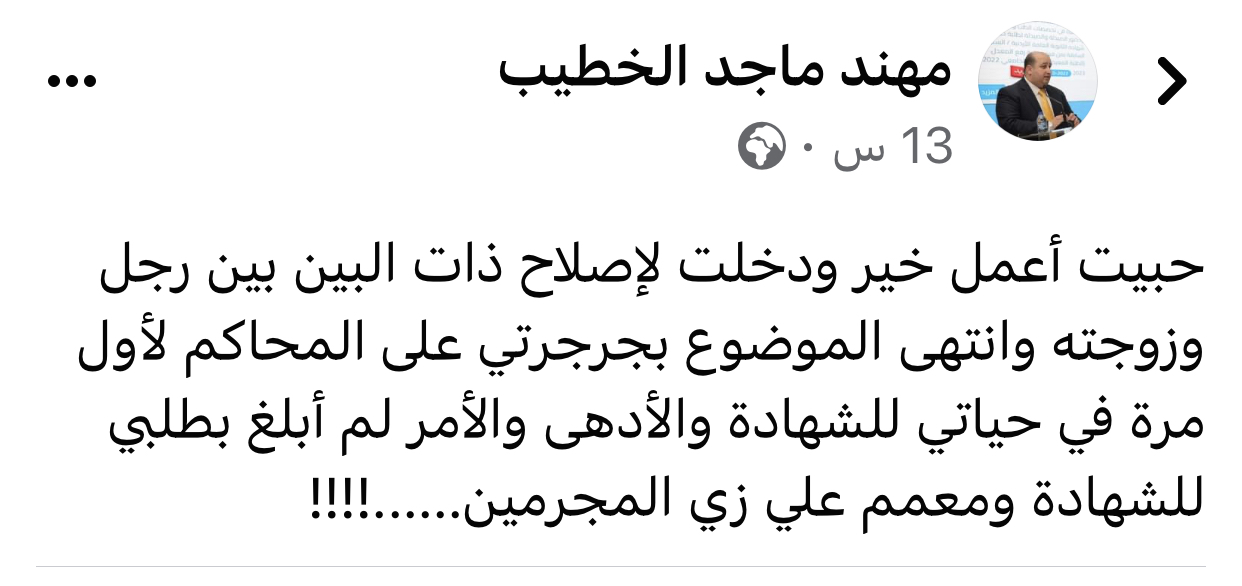This screenshot has width=1242, height=586.
Task: Open مهند ماجد الخطيب profile picture
Action: click(x=1037, y=79)
